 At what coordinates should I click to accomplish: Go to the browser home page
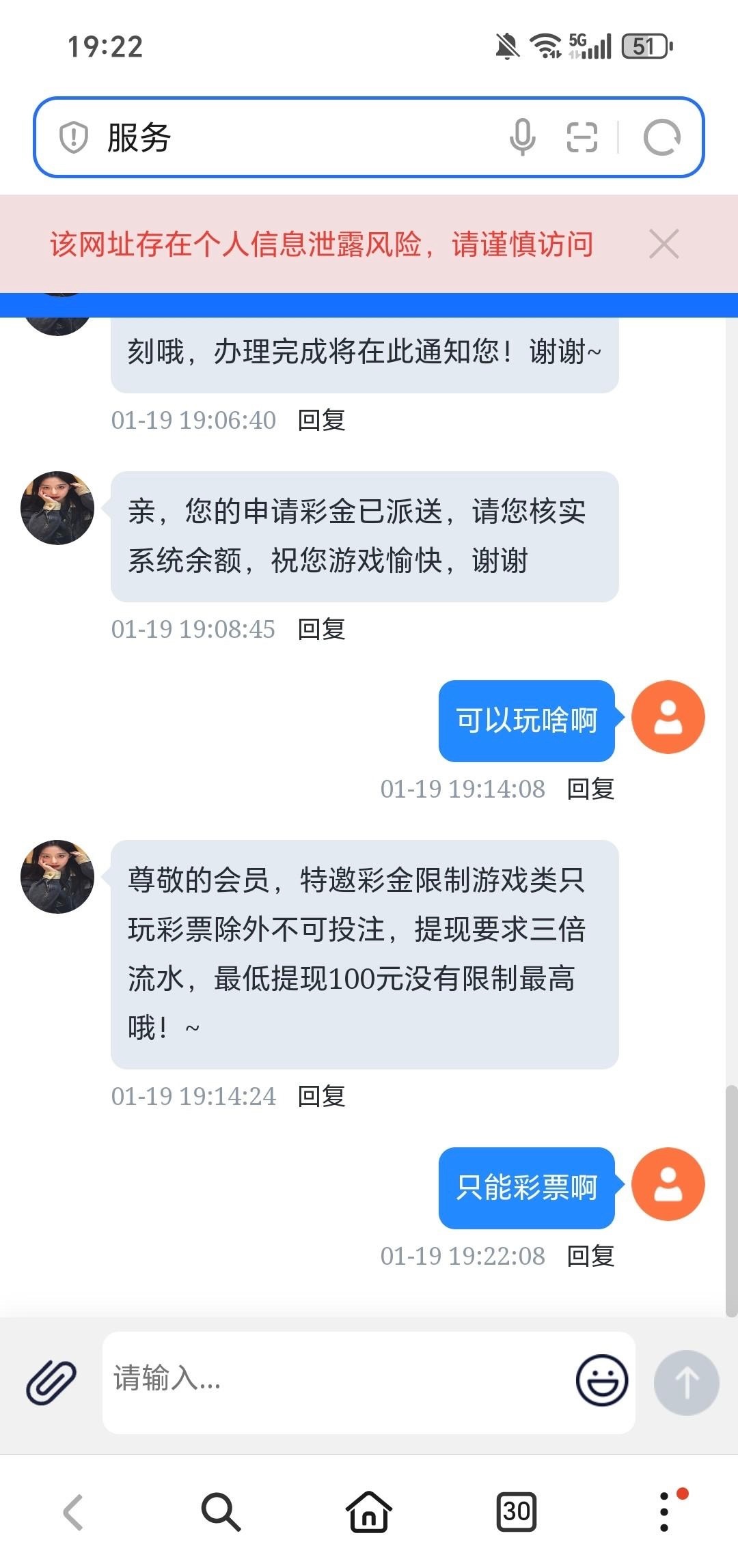[x=369, y=1512]
